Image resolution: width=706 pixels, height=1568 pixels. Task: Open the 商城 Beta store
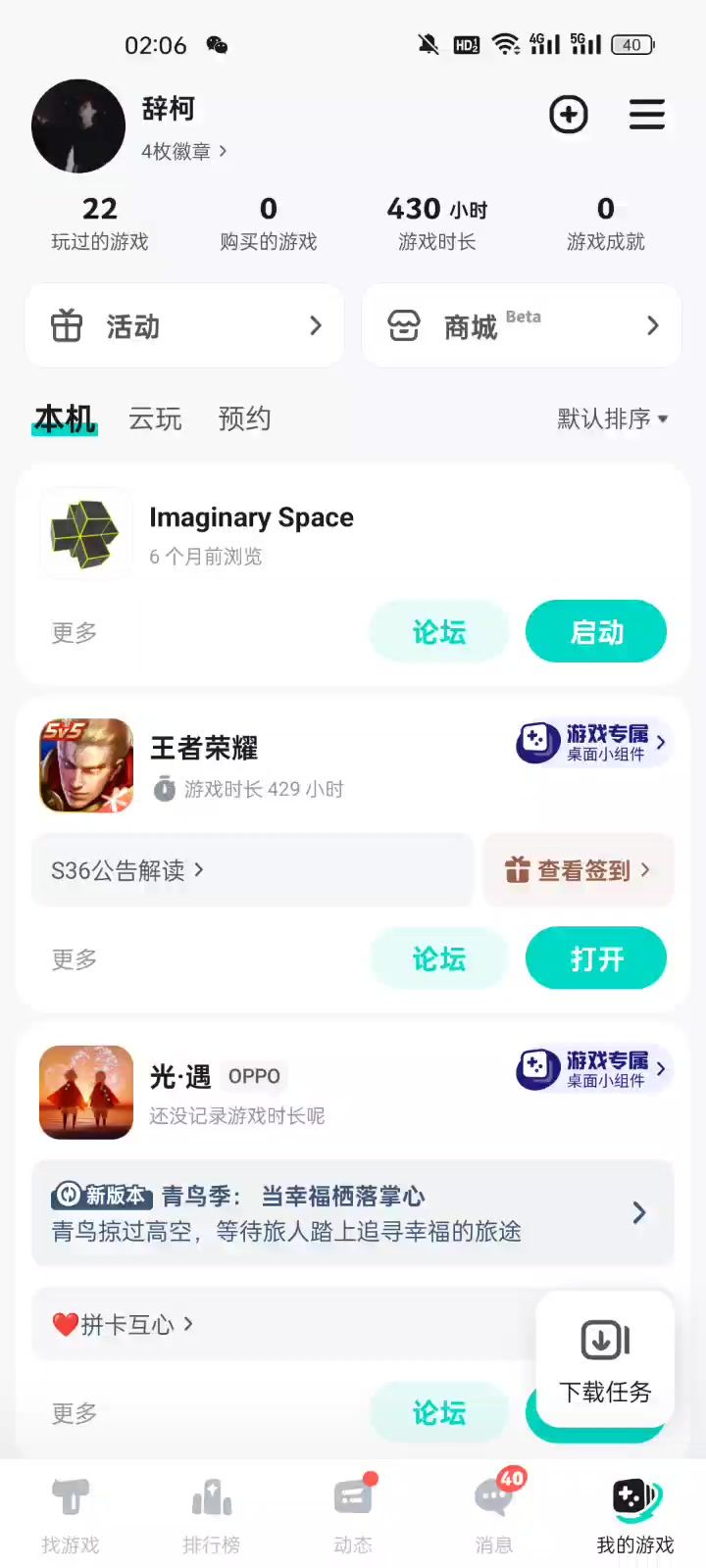pos(522,326)
